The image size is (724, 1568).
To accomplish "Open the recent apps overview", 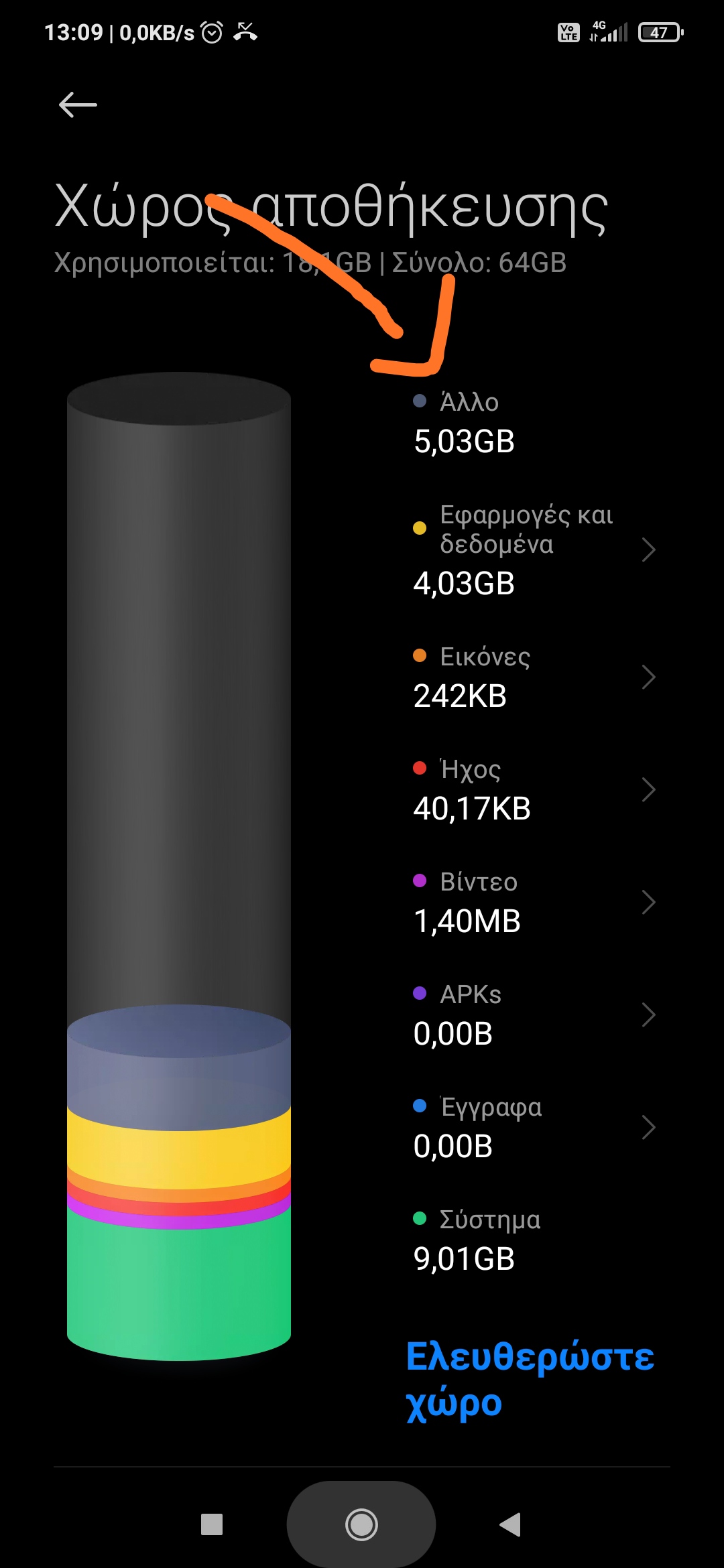I will click(x=212, y=1524).
